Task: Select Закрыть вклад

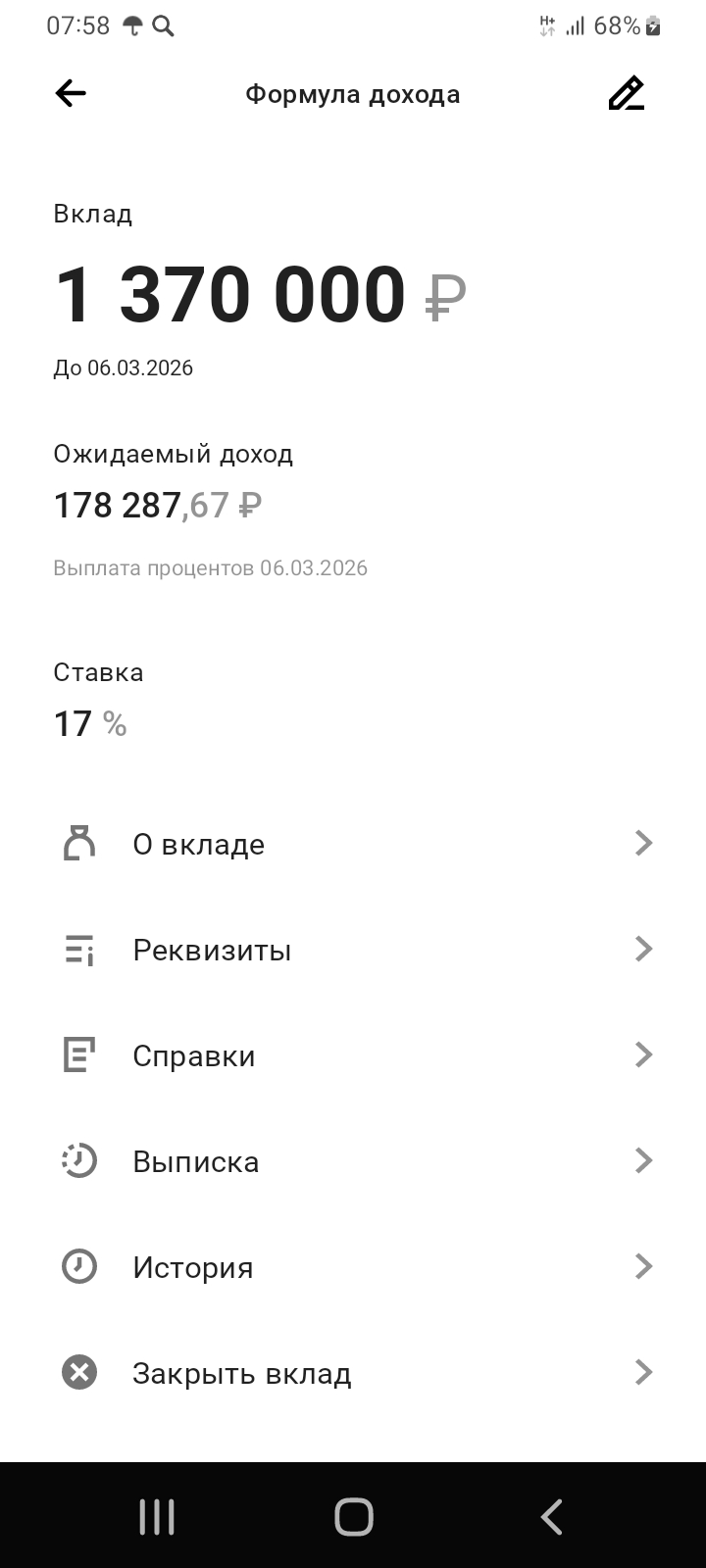Action: [x=353, y=1374]
